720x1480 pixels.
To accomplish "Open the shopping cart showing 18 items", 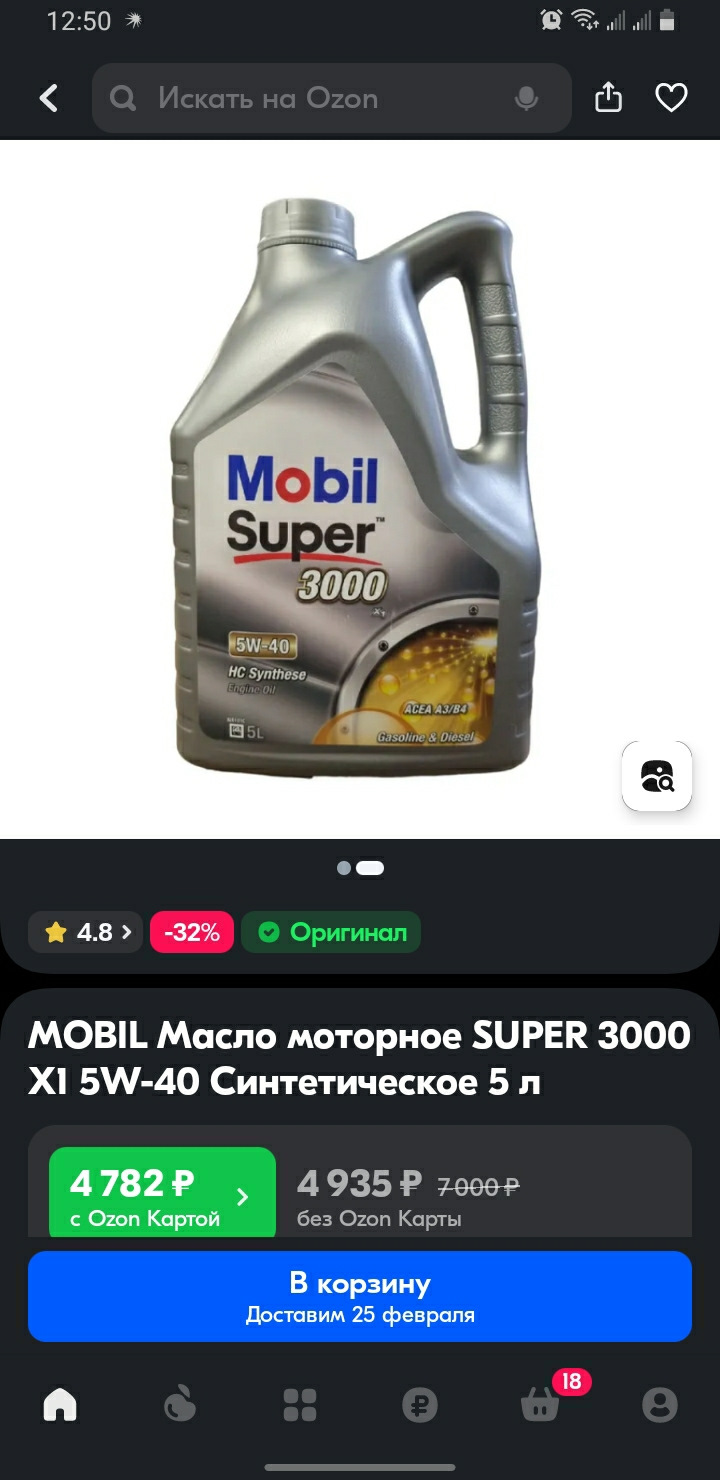I will tap(540, 1404).
